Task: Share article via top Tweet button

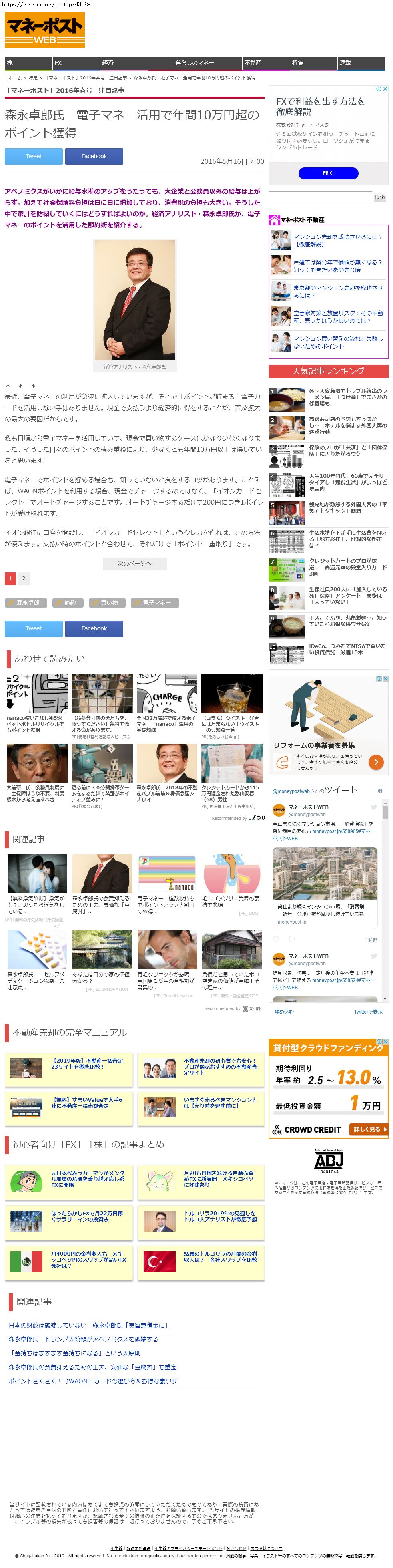Action: [34, 157]
